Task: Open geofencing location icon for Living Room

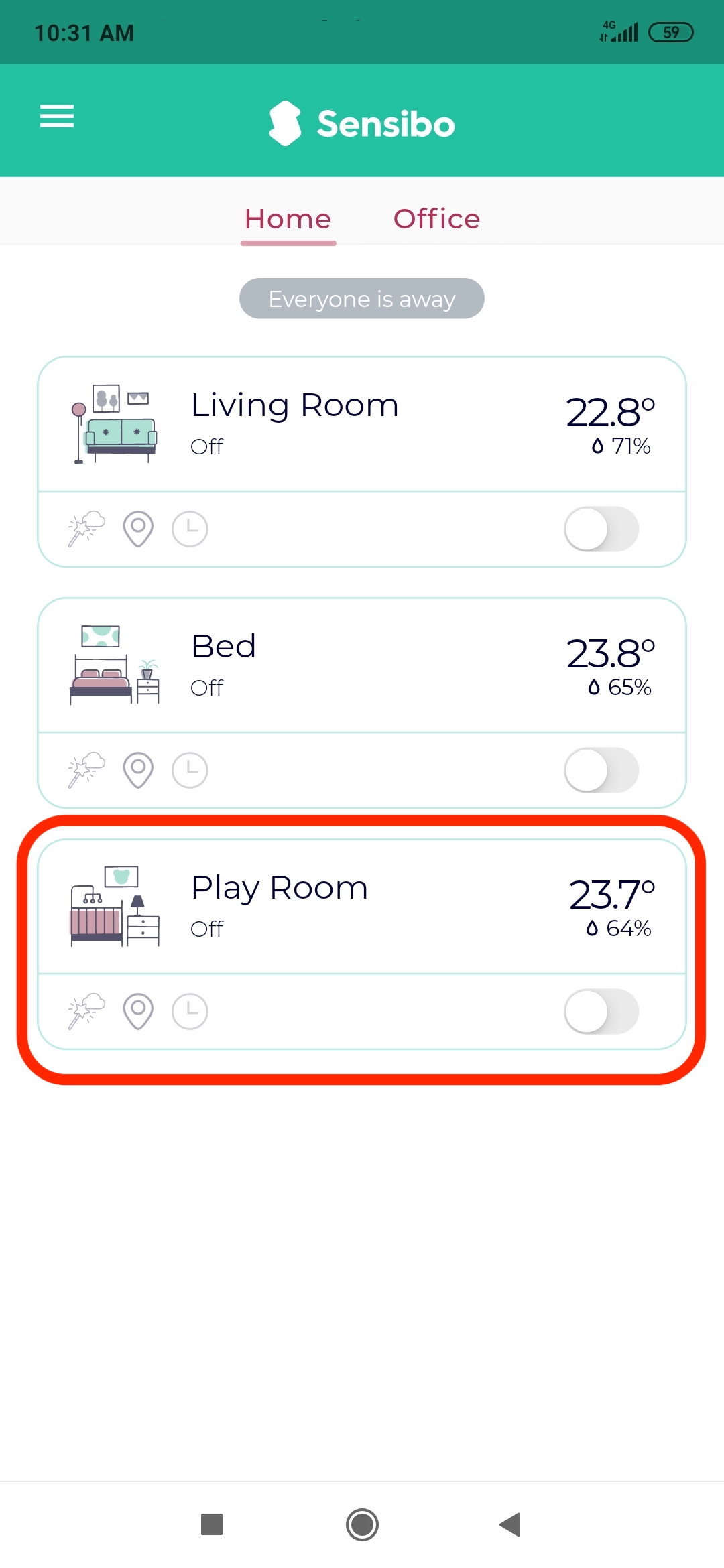Action: [x=138, y=529]
